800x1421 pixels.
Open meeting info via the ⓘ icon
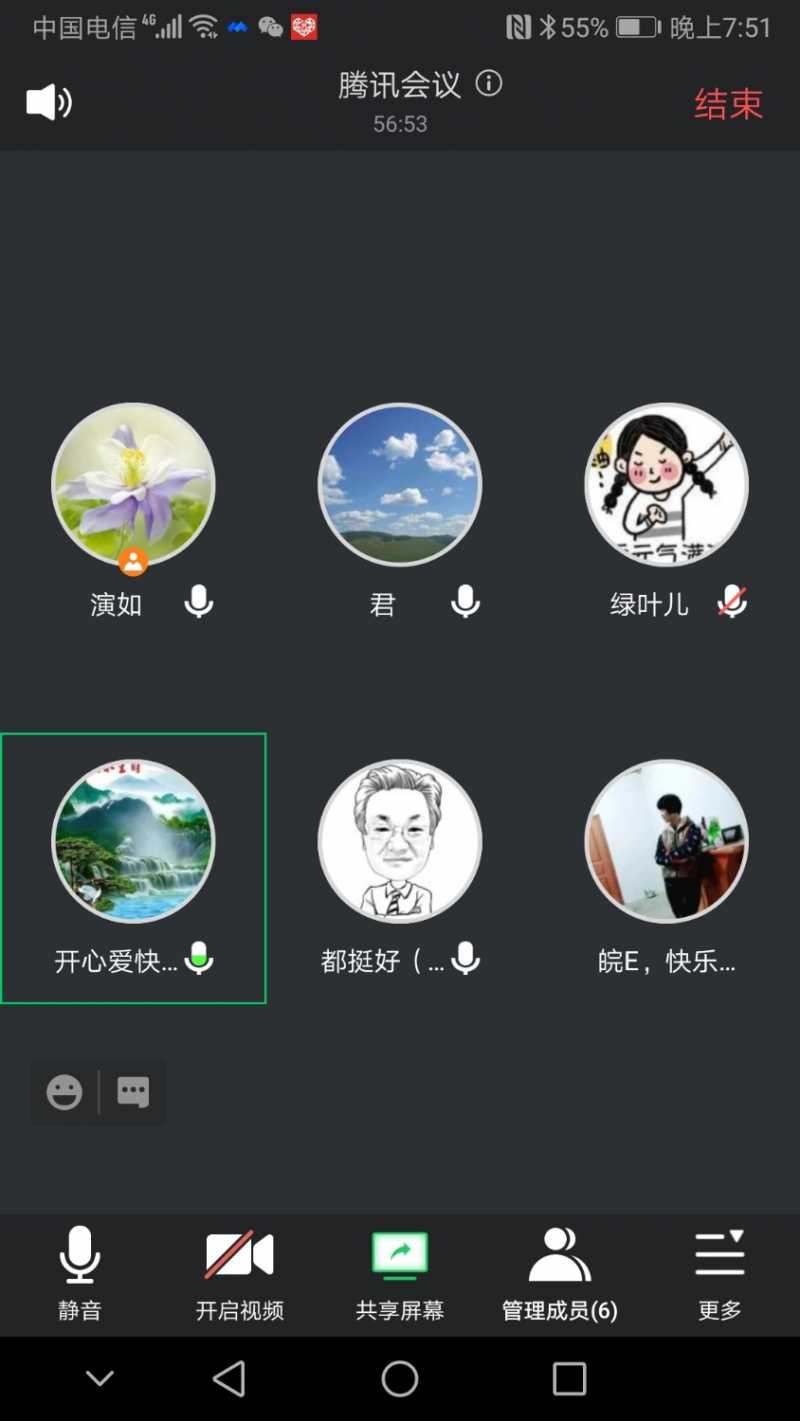(489, 85)
